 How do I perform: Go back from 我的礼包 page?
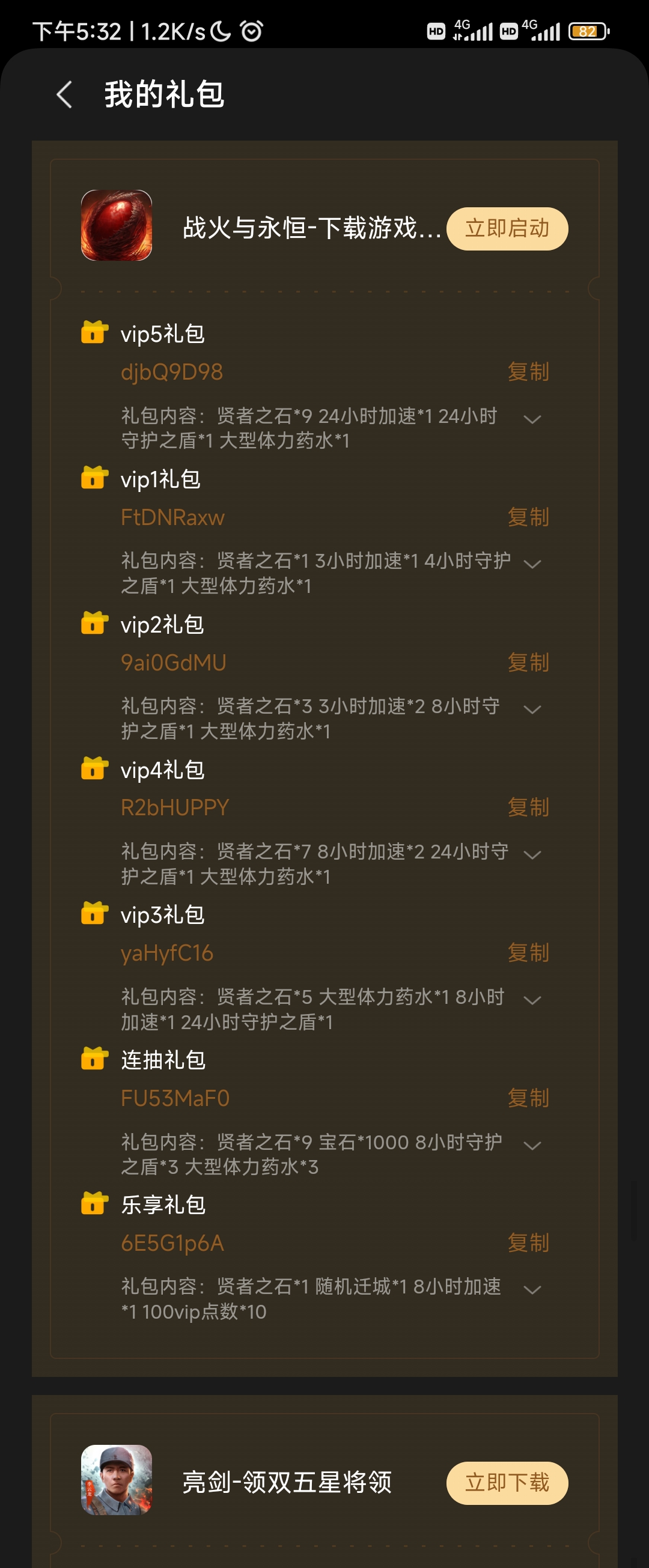(64, 95)
